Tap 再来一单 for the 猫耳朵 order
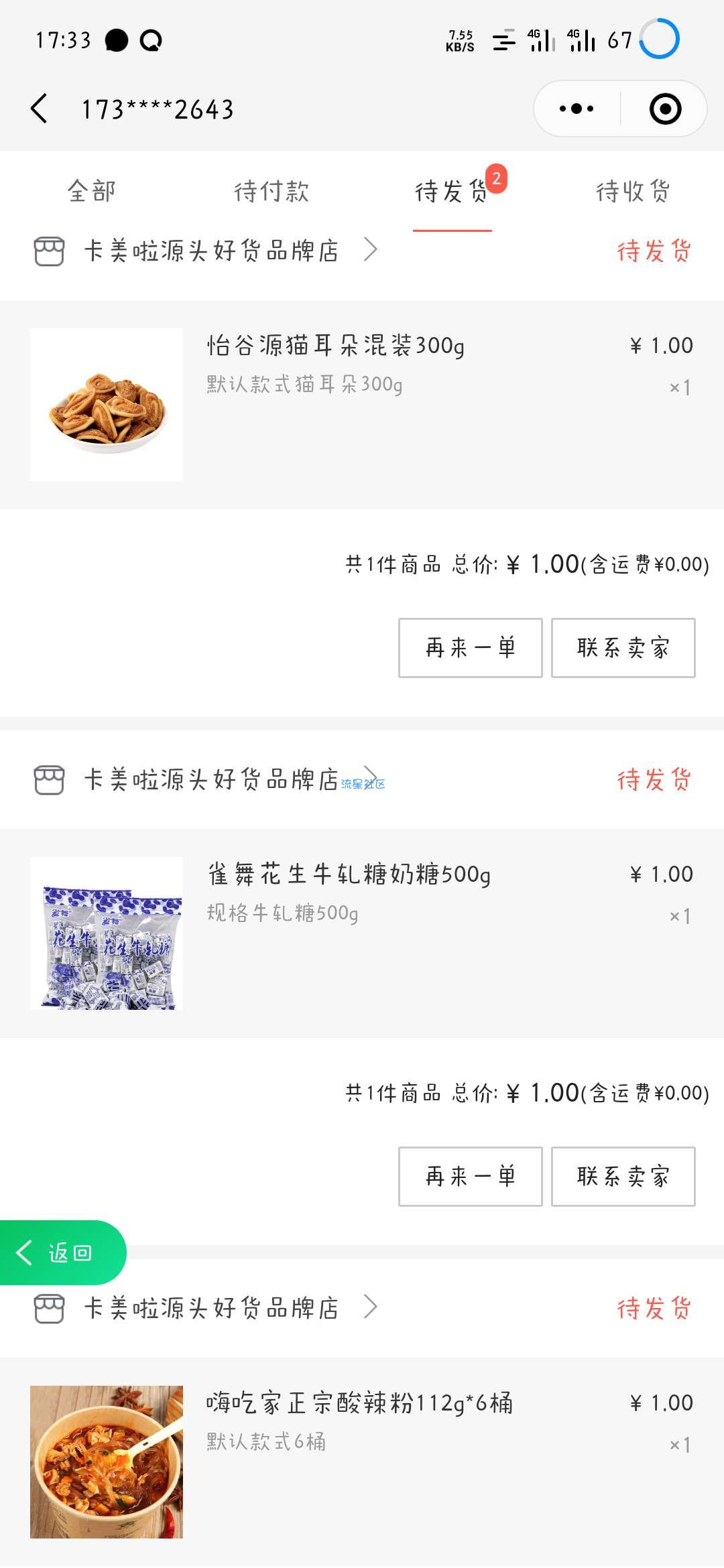This screenshot has width=724, height=1568. tap(470, 648)
